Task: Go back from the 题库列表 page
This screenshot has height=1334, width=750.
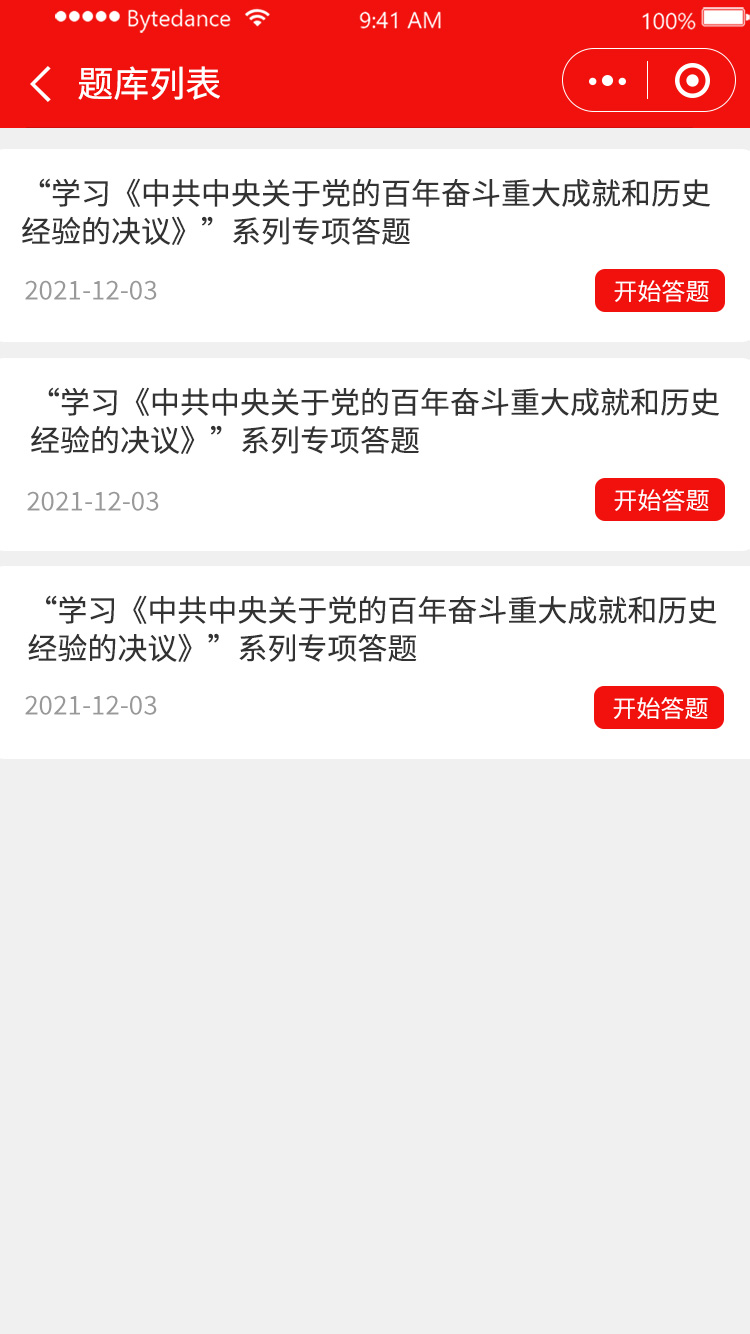Action: coord(40,84)
